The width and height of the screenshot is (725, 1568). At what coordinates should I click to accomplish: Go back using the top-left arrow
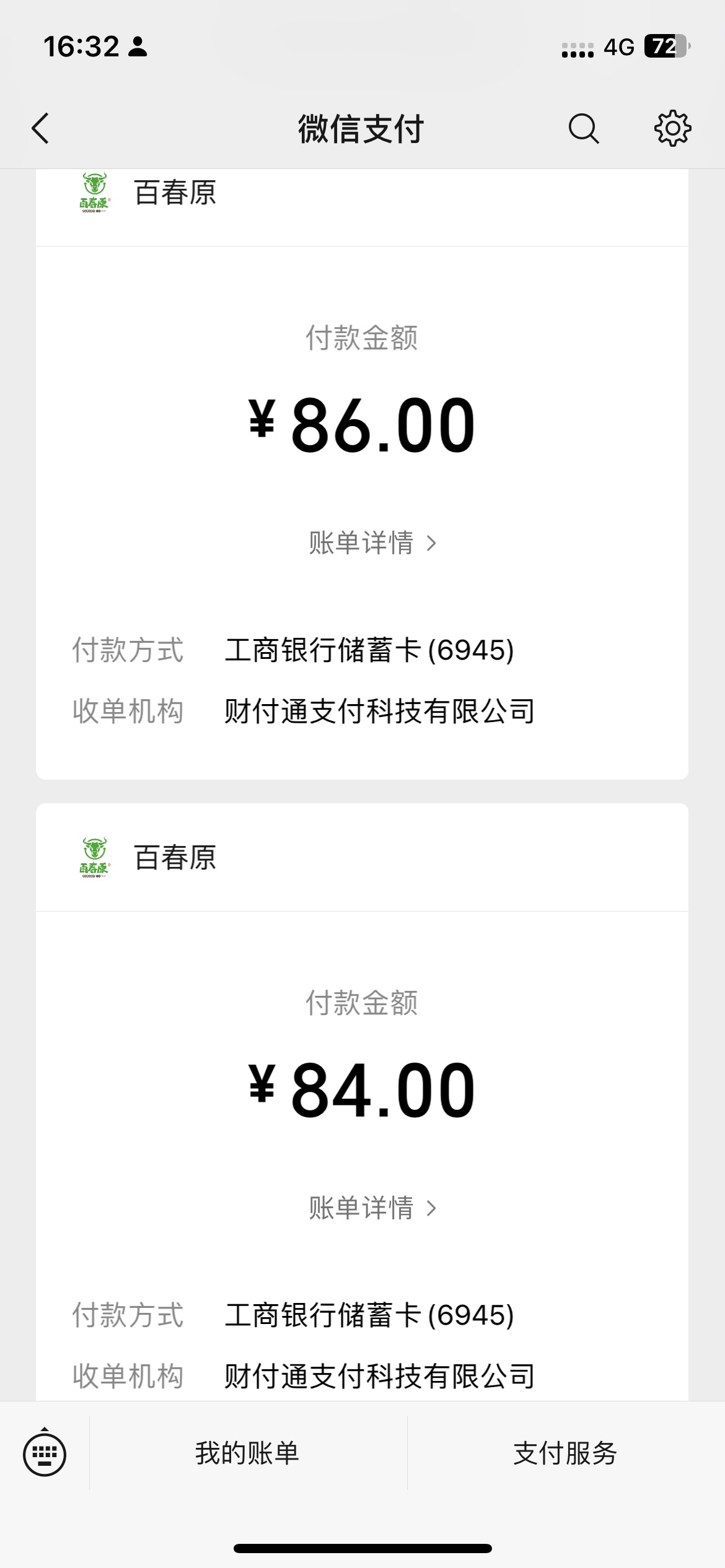pyautogui.click(x=41, y=129)
